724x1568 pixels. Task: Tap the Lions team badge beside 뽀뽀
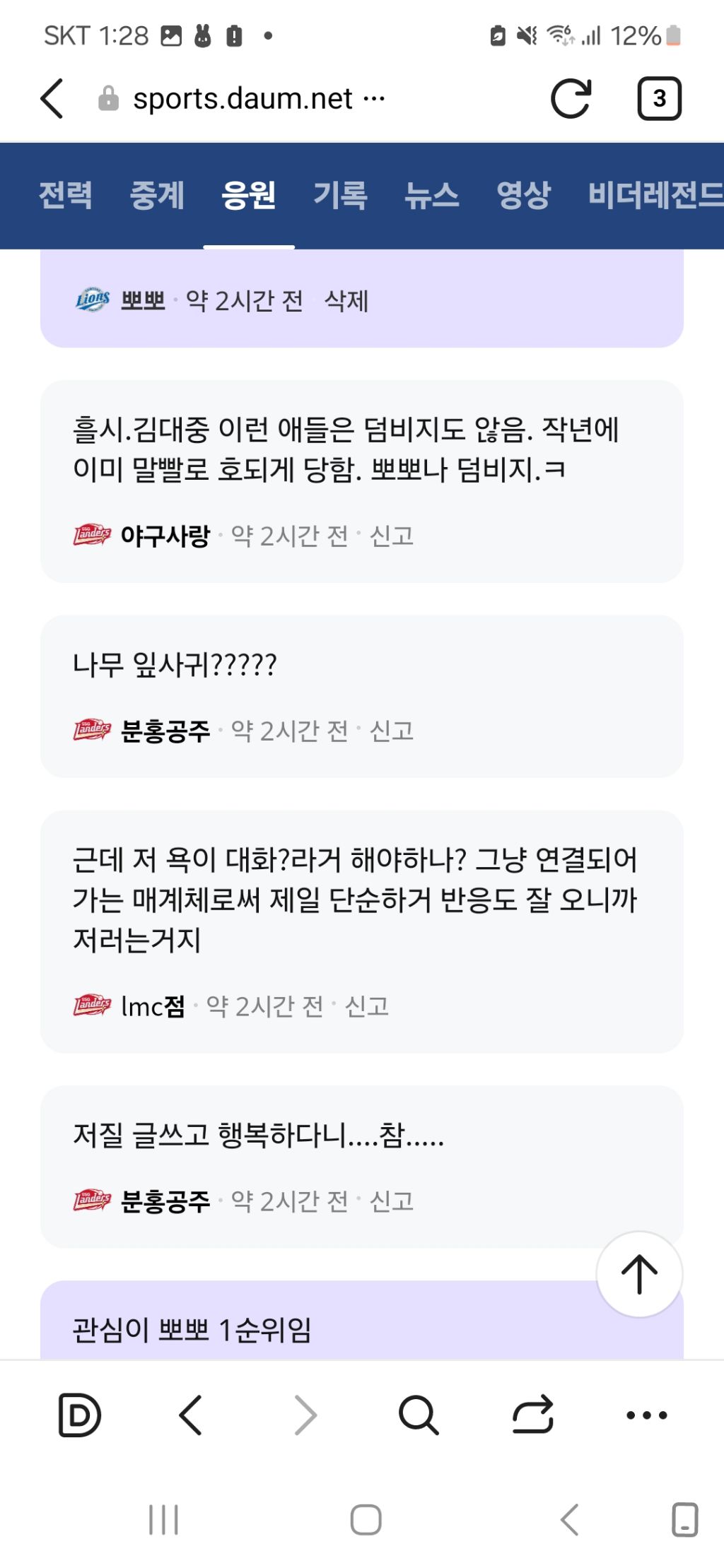[92, 300]
